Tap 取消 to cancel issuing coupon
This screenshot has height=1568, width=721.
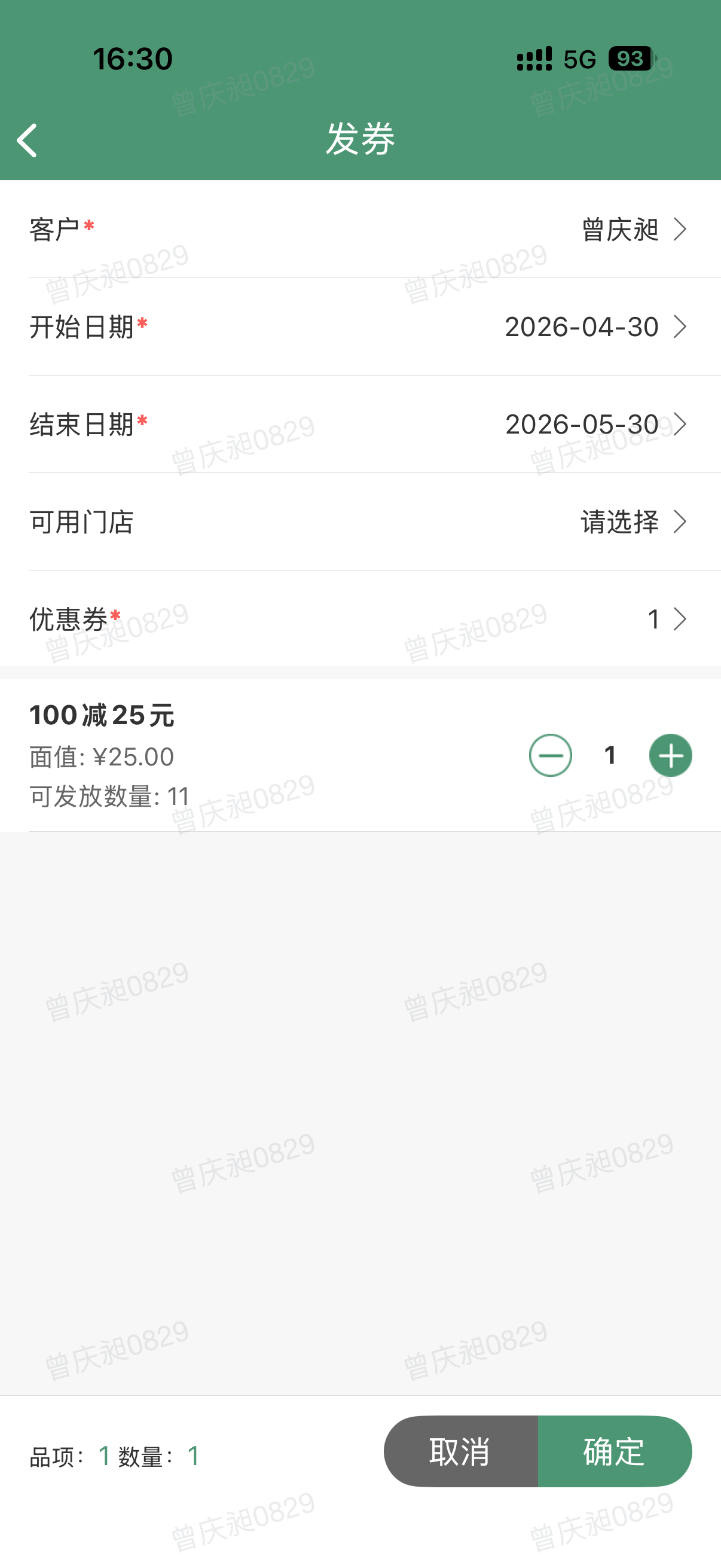click(460, 1451)
